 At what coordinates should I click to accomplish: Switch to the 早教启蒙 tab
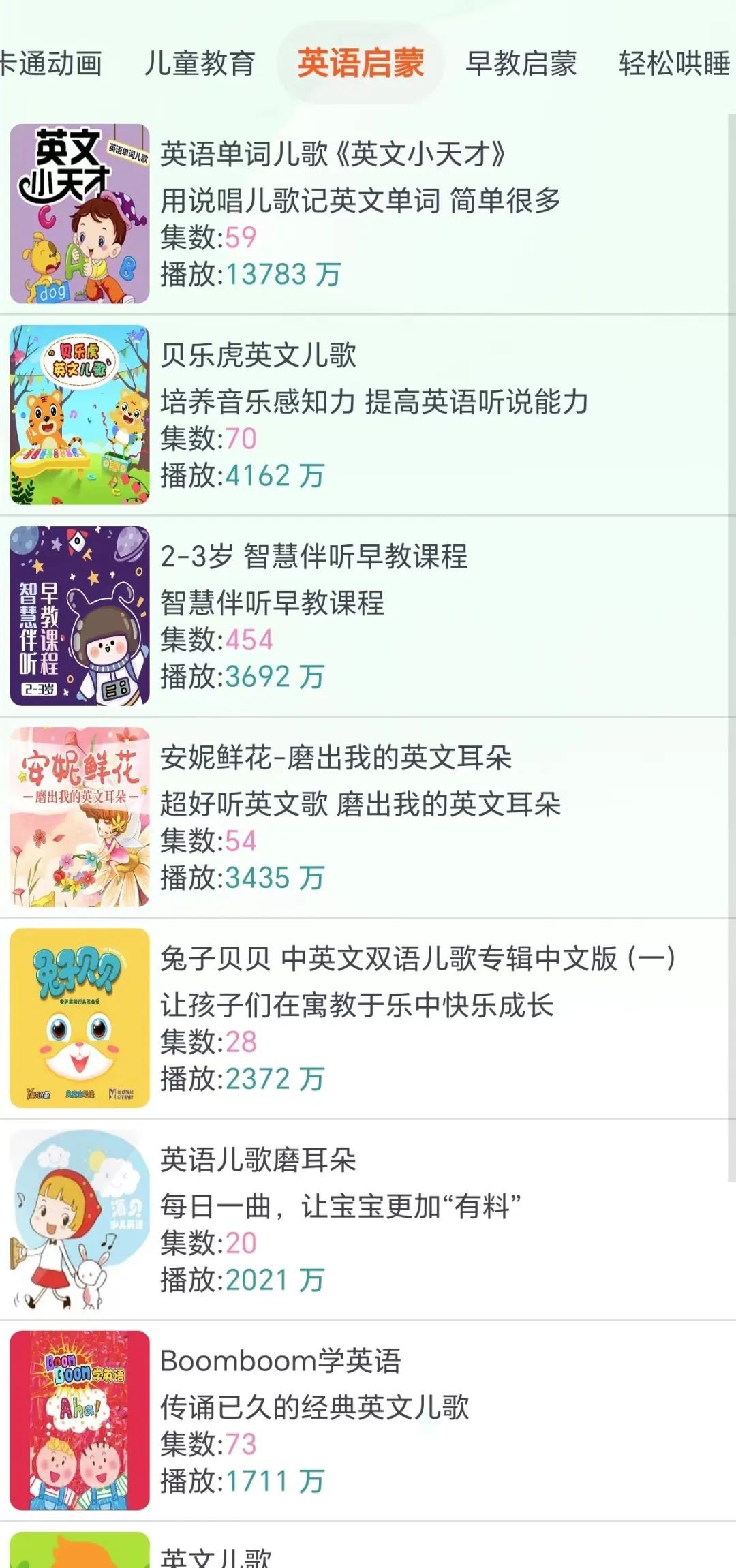tap(521, 63)
